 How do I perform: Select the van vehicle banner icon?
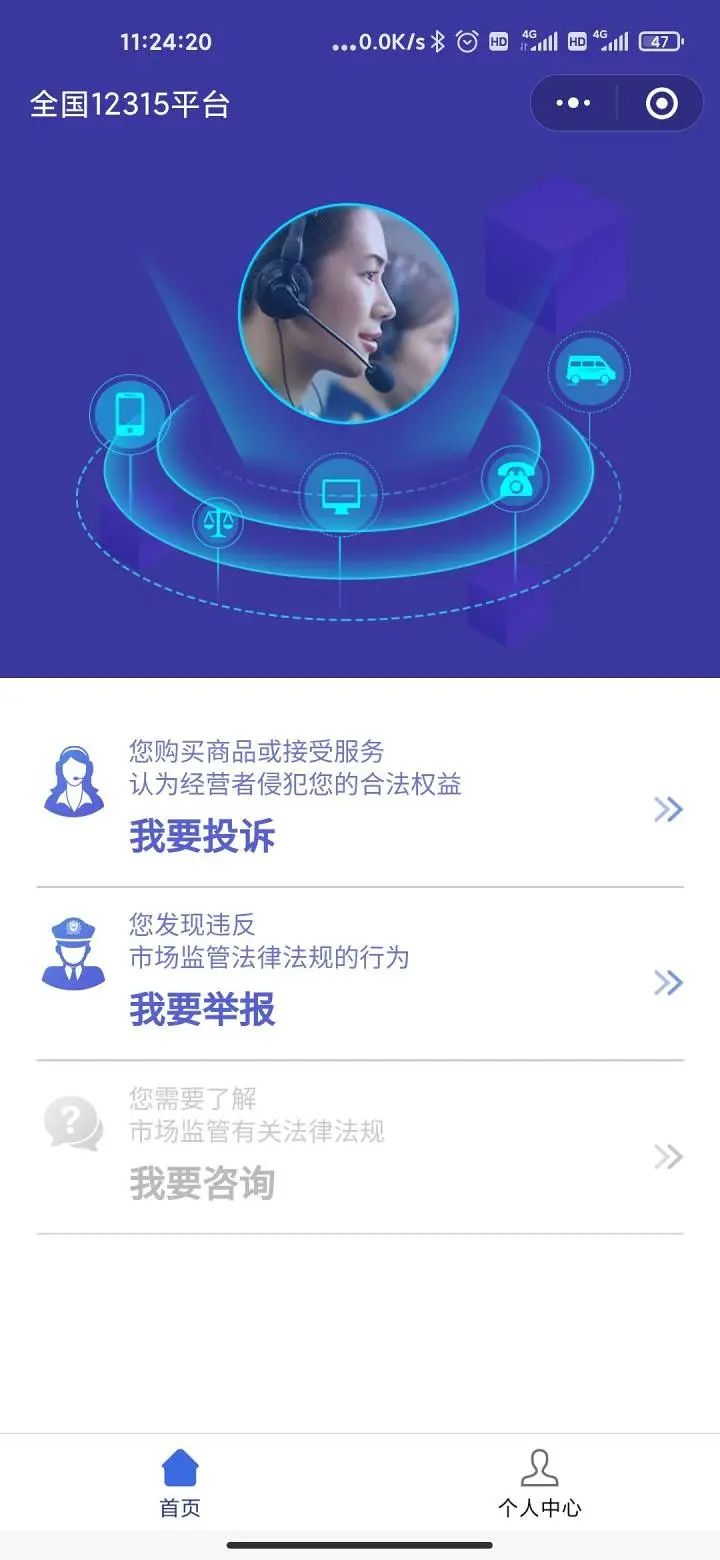pos(590,370)
